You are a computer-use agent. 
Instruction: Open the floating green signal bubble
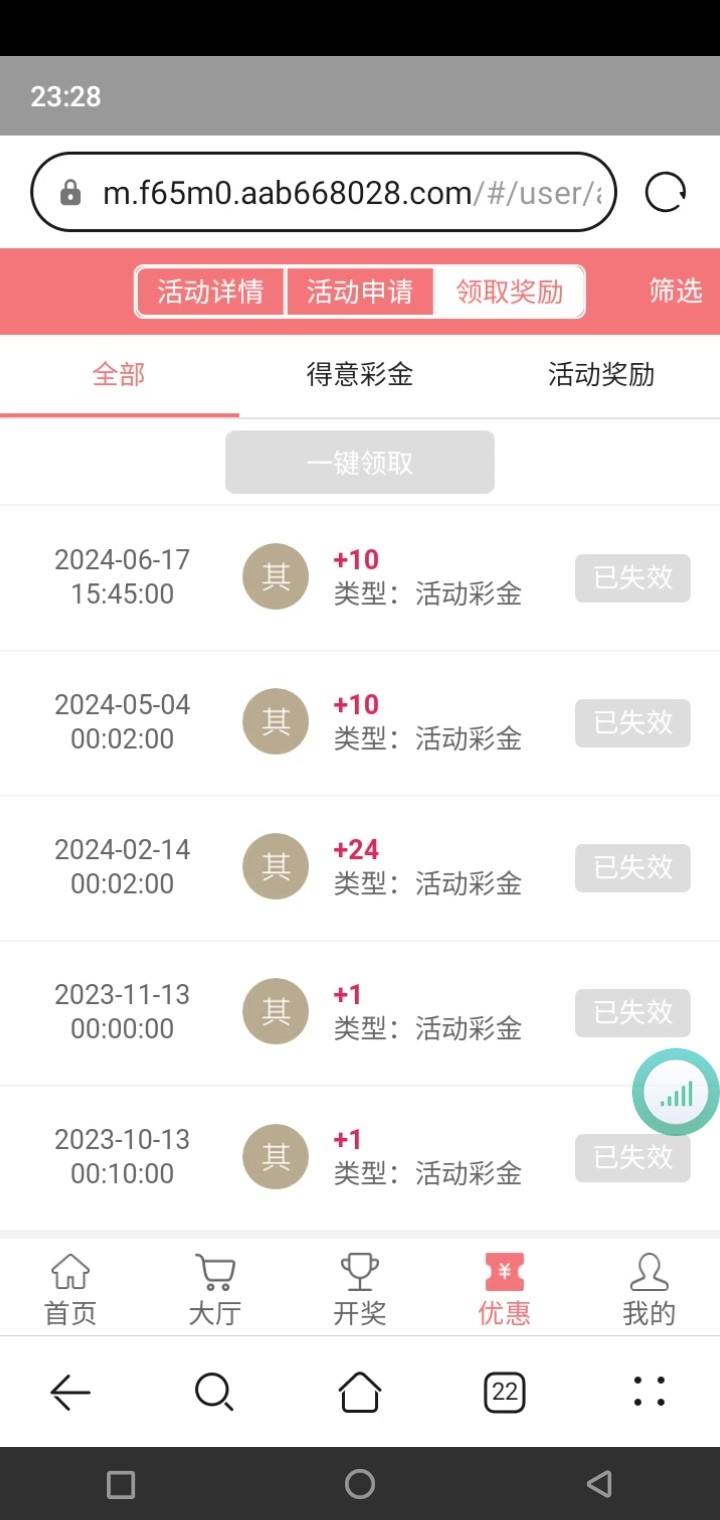[676, 1092]
